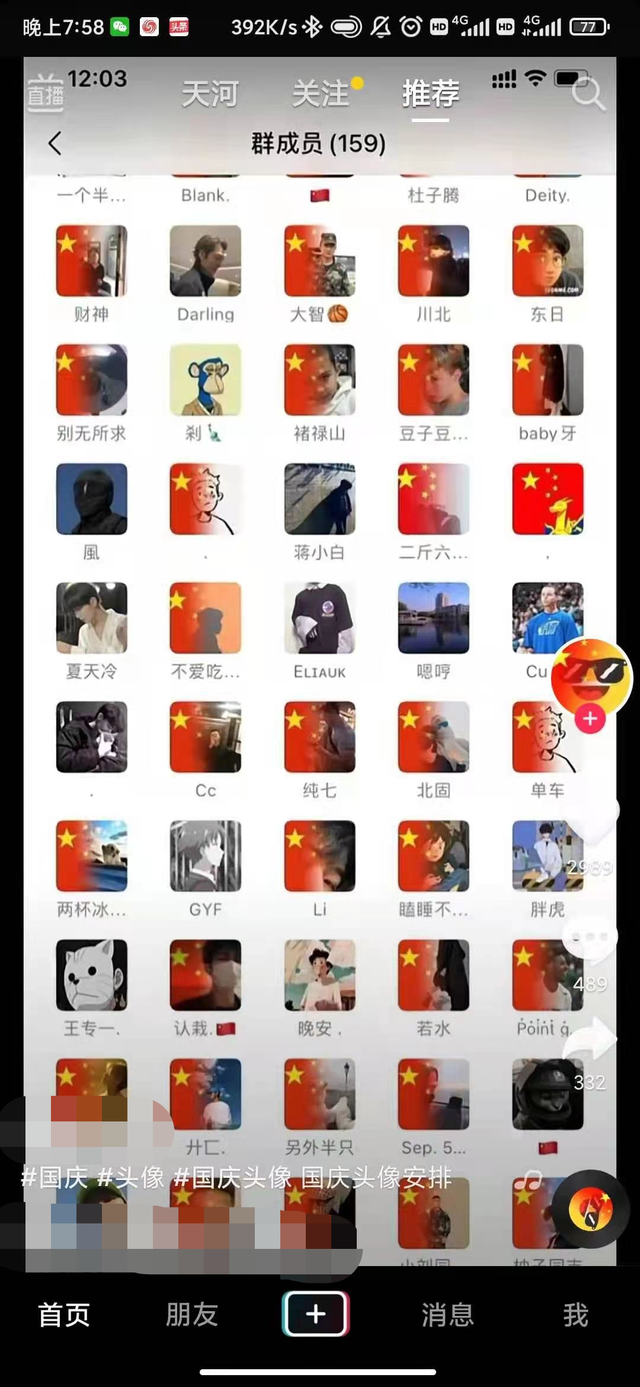
Task: Open the 消息 tab
Action: [447, 1315]
